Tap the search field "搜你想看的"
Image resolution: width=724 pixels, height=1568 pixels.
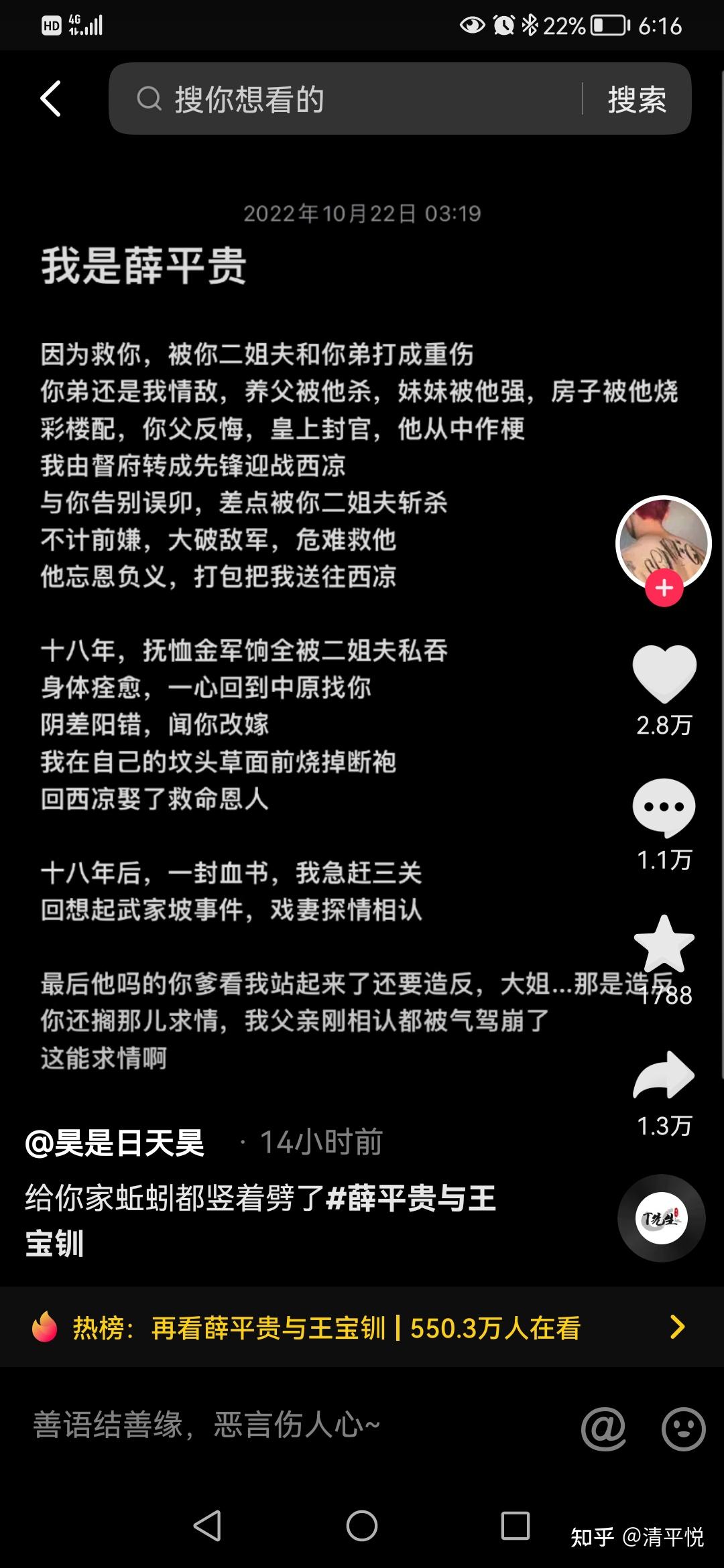[x=349, y=99]
